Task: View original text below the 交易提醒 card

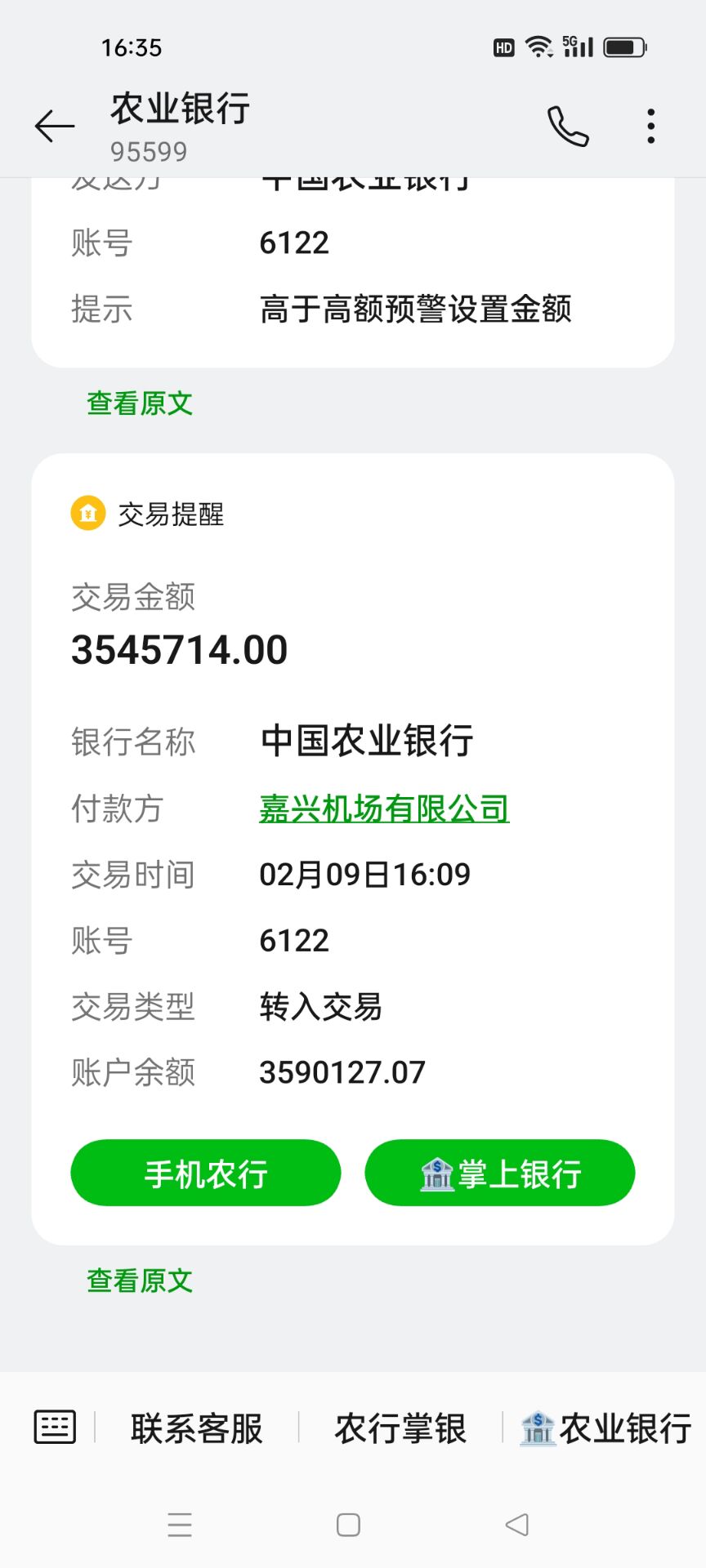Action: click(140, 1281)
